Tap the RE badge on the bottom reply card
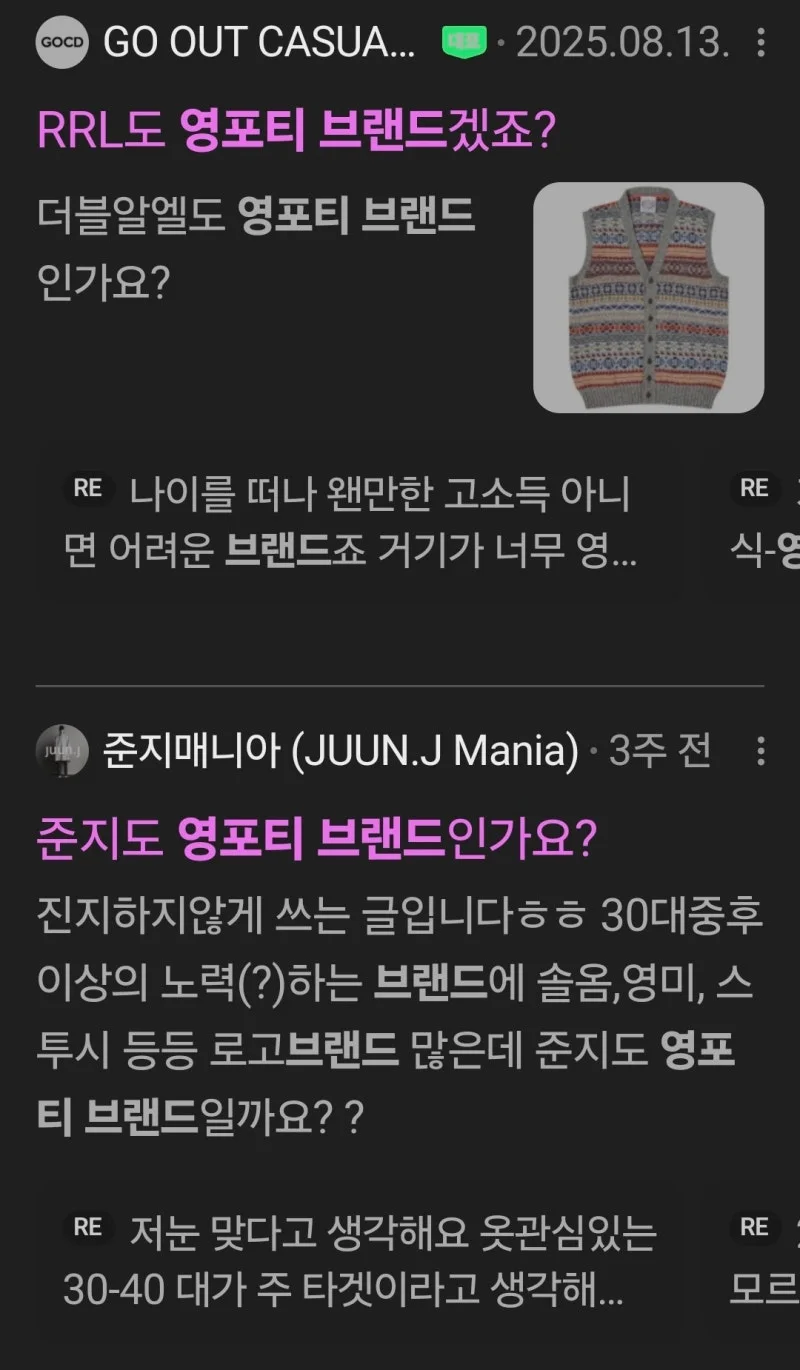The image size is (800, 1370). pyautogui.click(x=89, y=1227)
